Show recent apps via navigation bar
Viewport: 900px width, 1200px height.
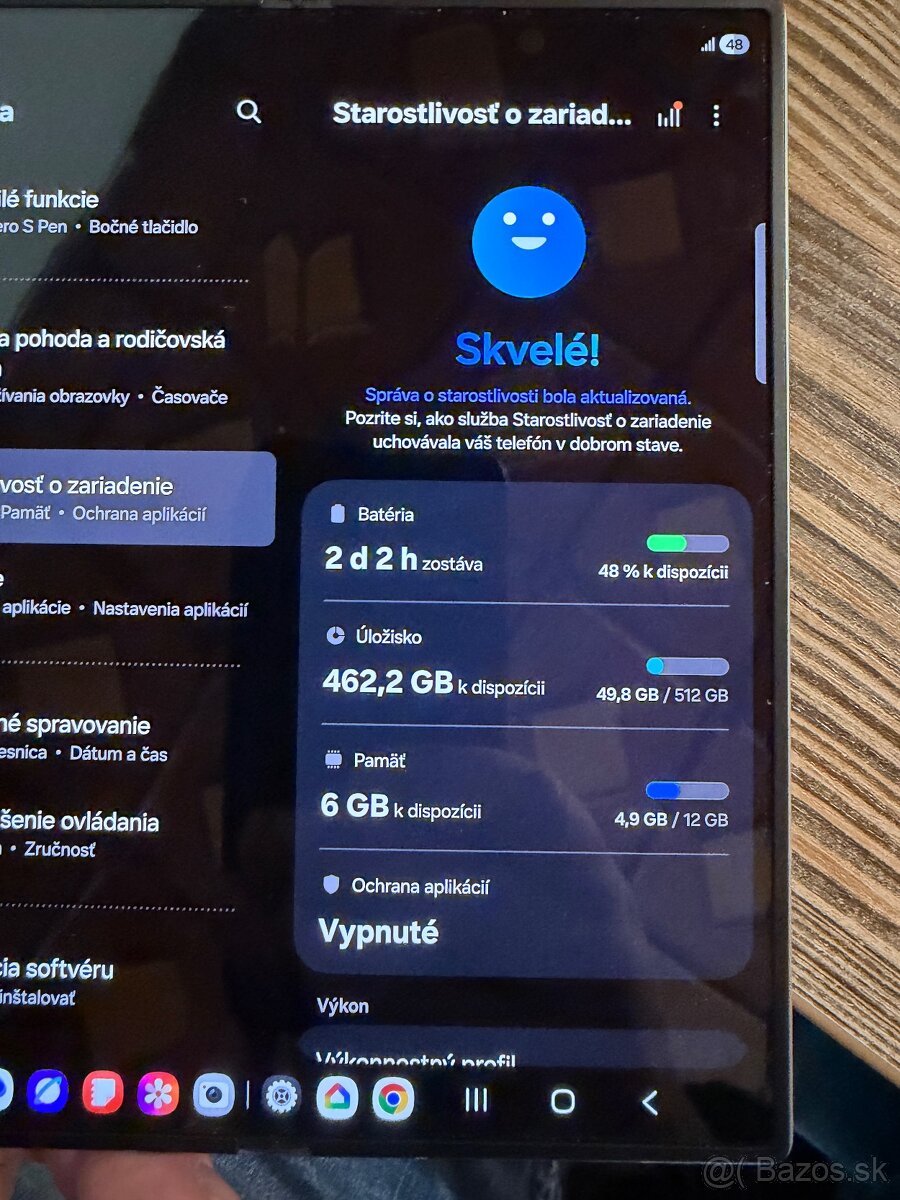click(477, 1101)
